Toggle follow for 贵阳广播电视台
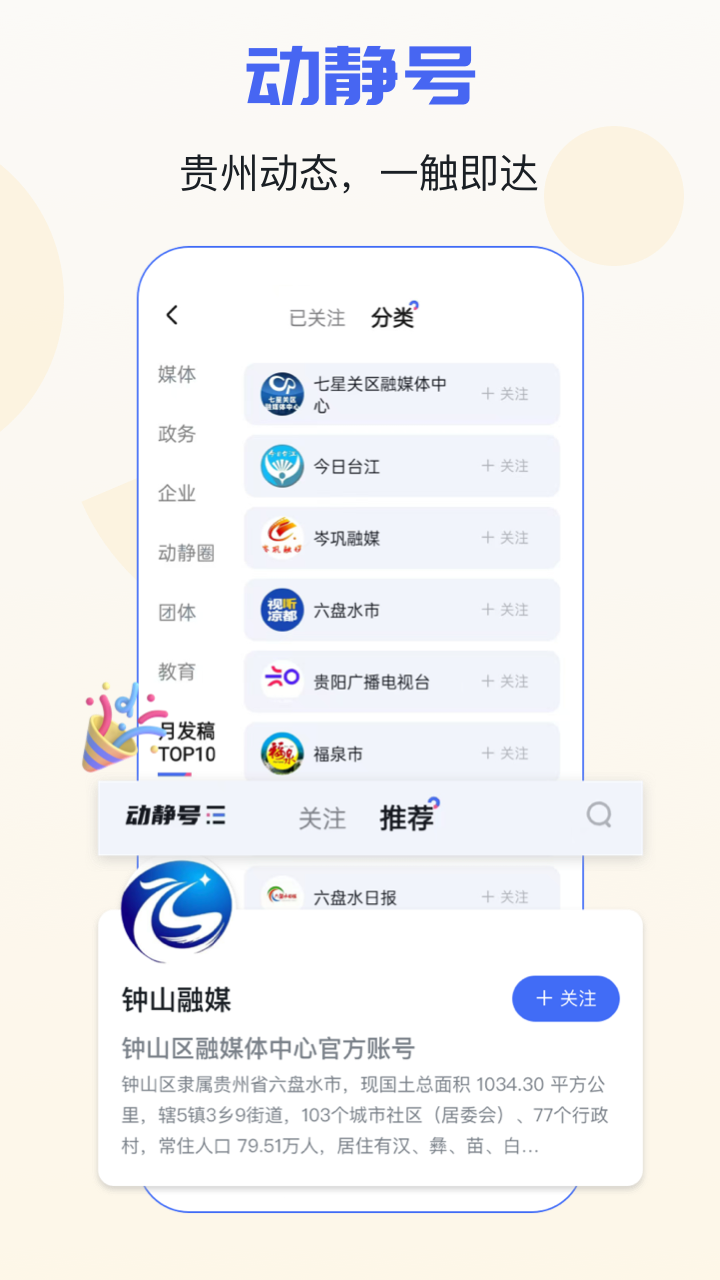This screenshot has height=1280, width=720. (x=506, y=681)
